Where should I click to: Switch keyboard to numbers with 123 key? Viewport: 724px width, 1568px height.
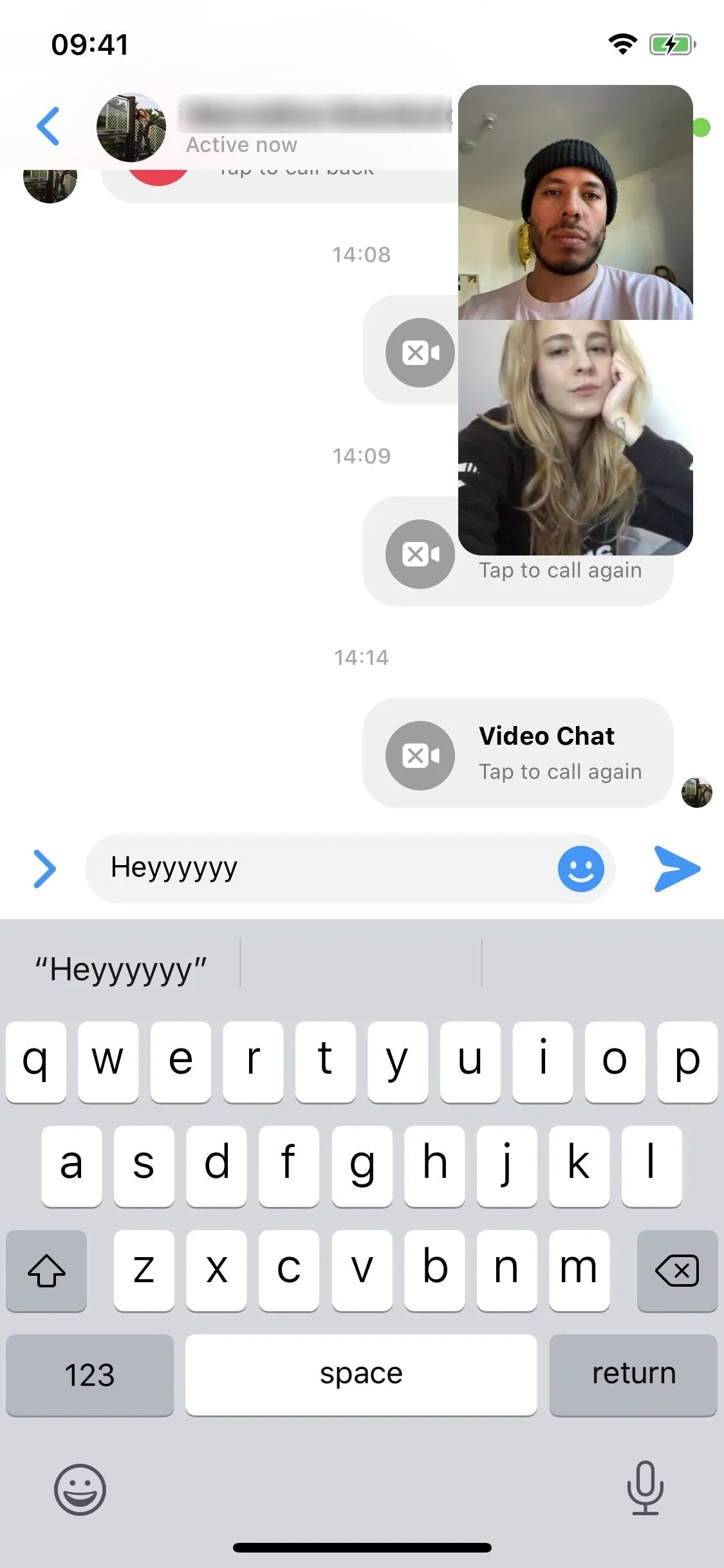pos(90,1374)
